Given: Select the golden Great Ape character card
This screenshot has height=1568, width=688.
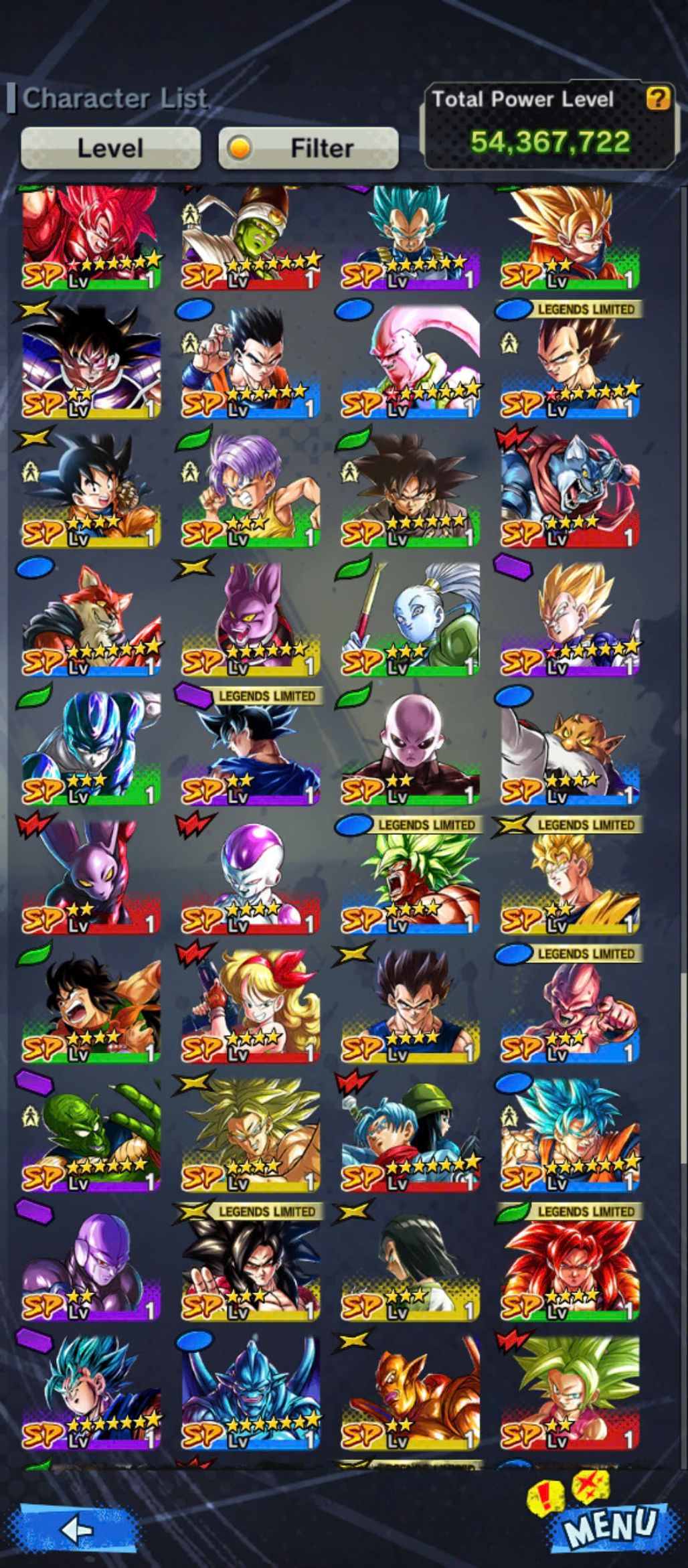Looking at the screenshot, I should coord(410,1393).
